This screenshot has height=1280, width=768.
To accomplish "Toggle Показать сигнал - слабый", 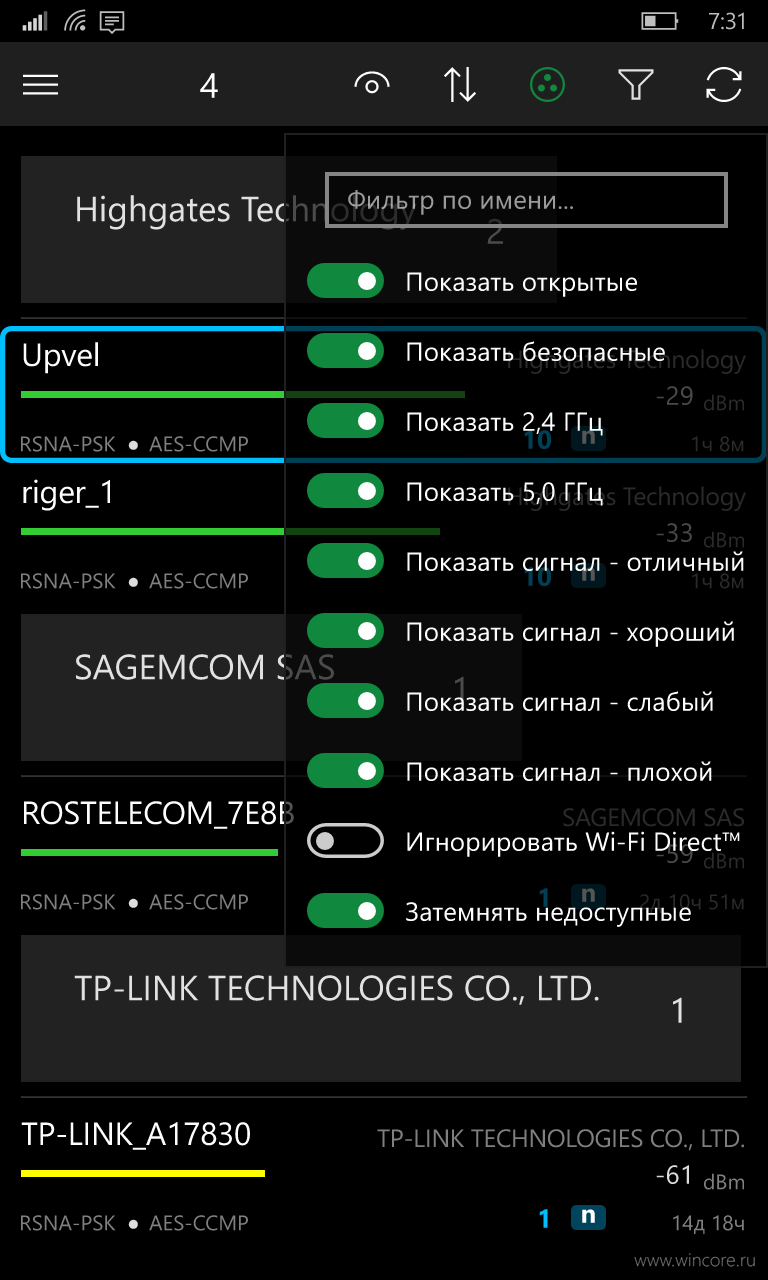I will [345, 701].
